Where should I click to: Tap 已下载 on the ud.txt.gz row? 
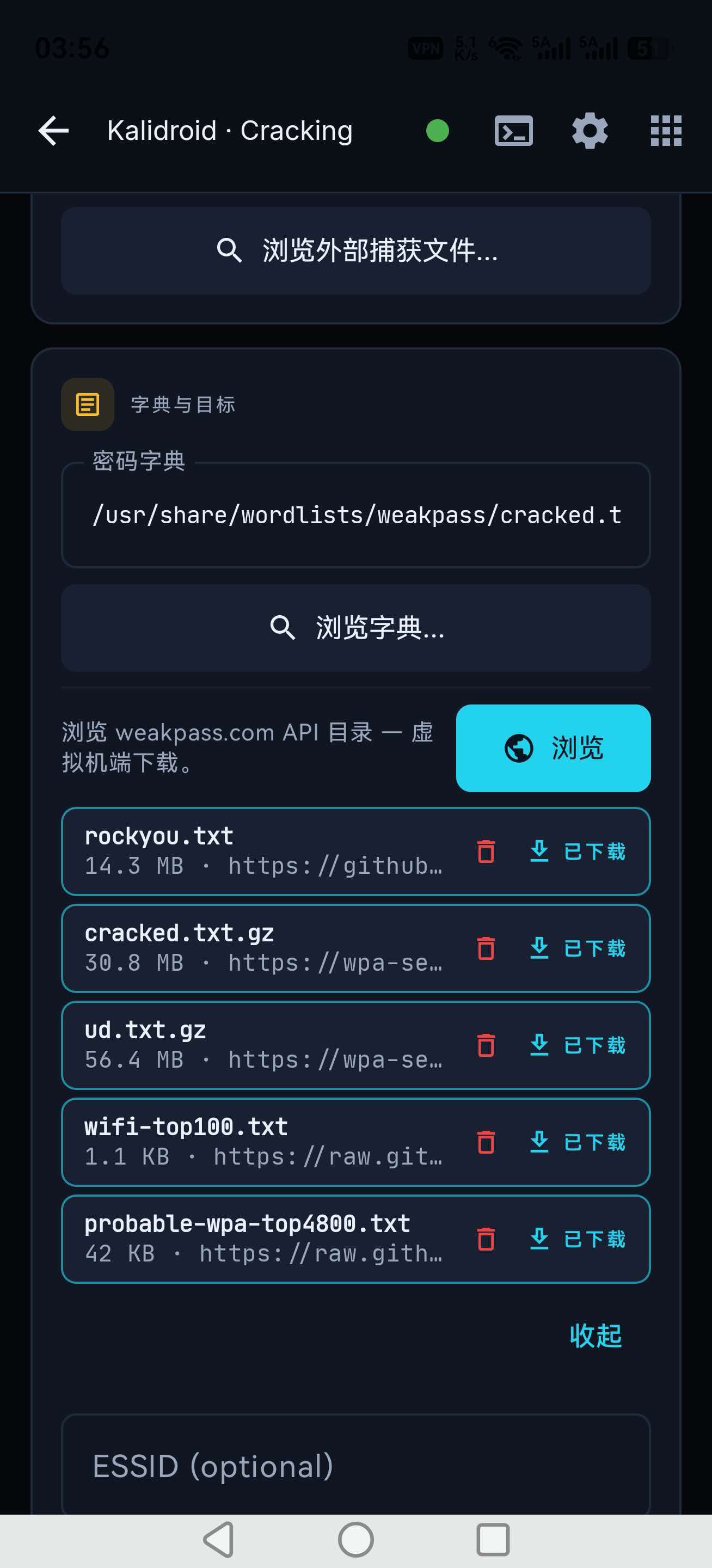(578, 1045)
